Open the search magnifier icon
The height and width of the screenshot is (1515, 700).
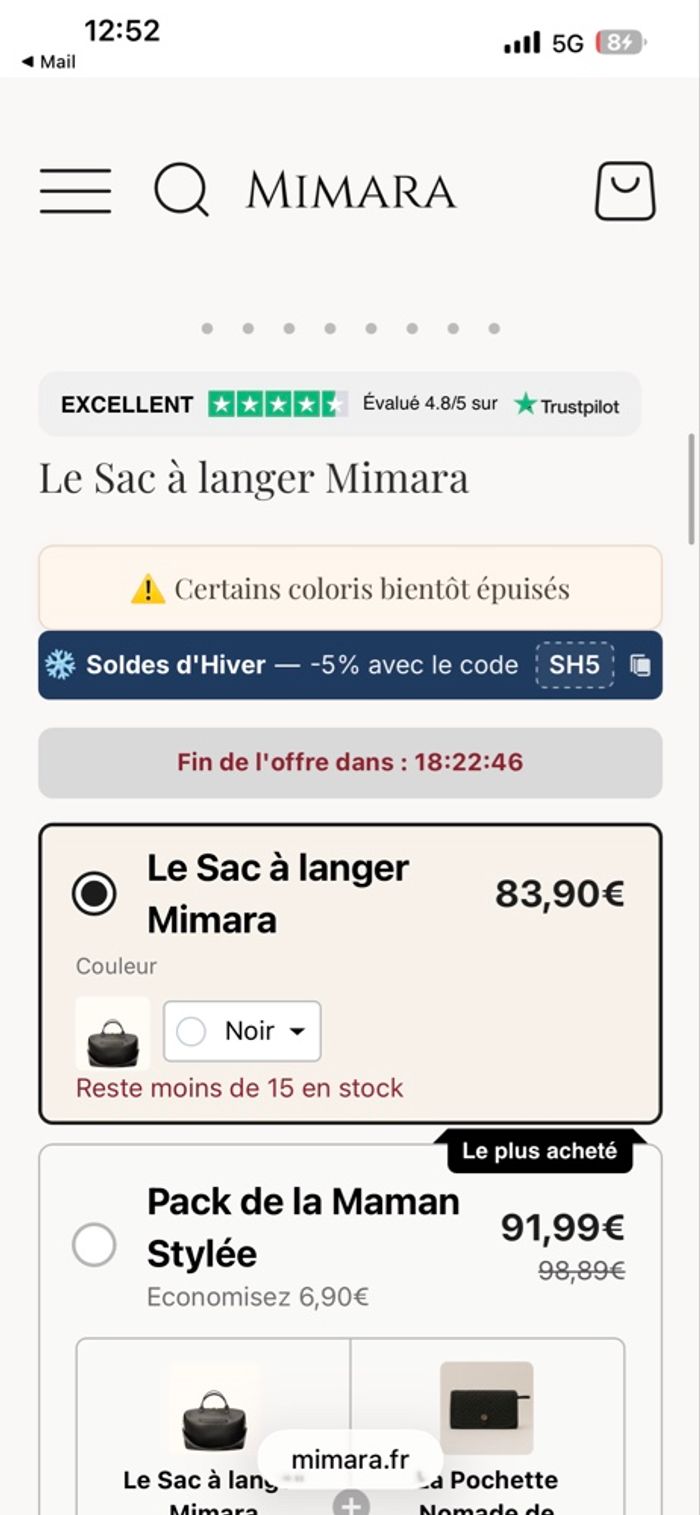pyautogui.click(x=181, y=190)
